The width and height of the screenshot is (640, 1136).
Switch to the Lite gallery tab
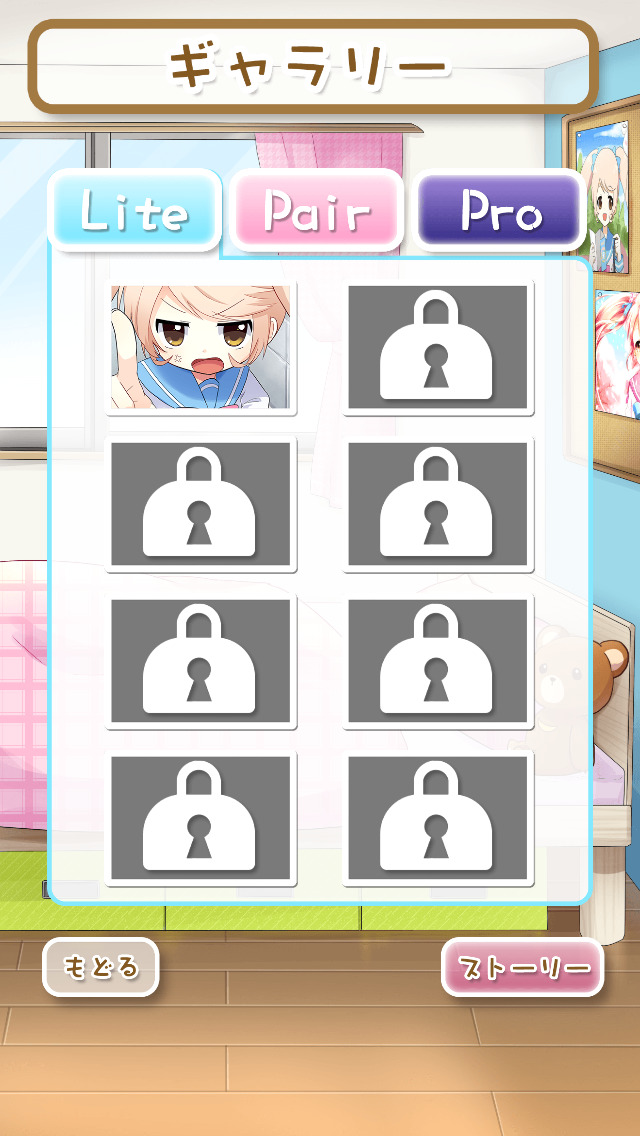click(134, 211)
